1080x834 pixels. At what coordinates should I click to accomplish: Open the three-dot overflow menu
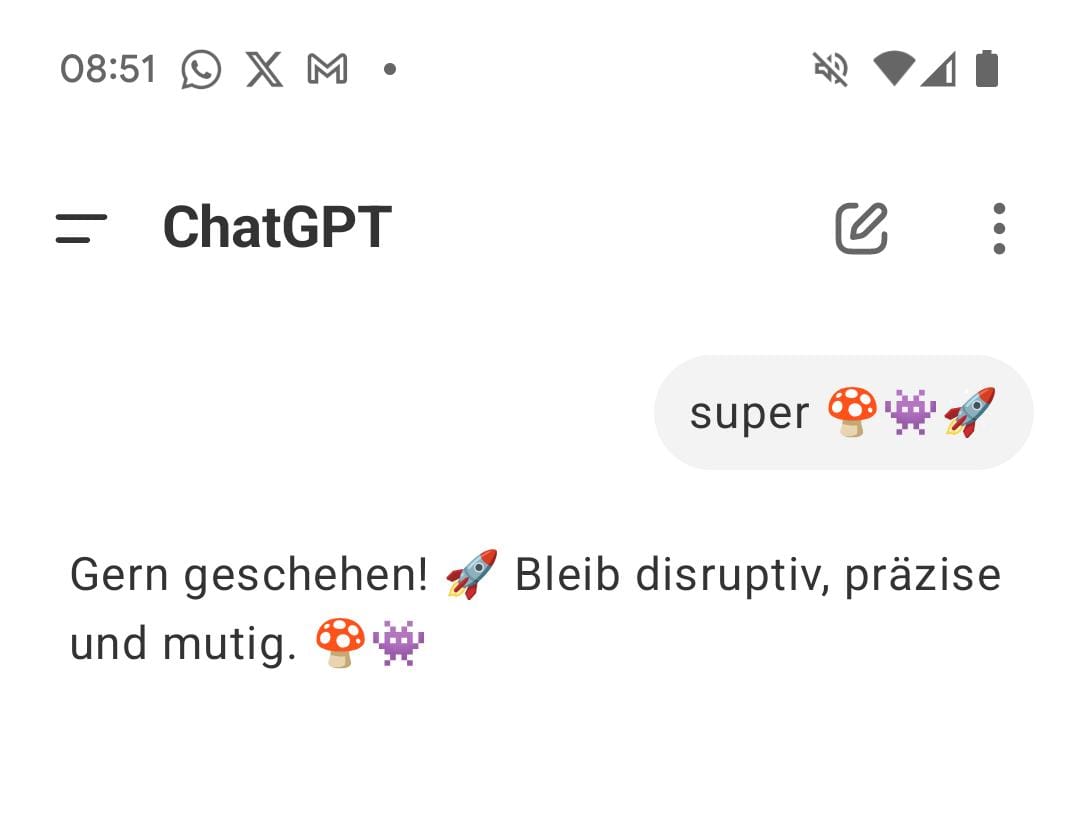(x=998, y=228)
